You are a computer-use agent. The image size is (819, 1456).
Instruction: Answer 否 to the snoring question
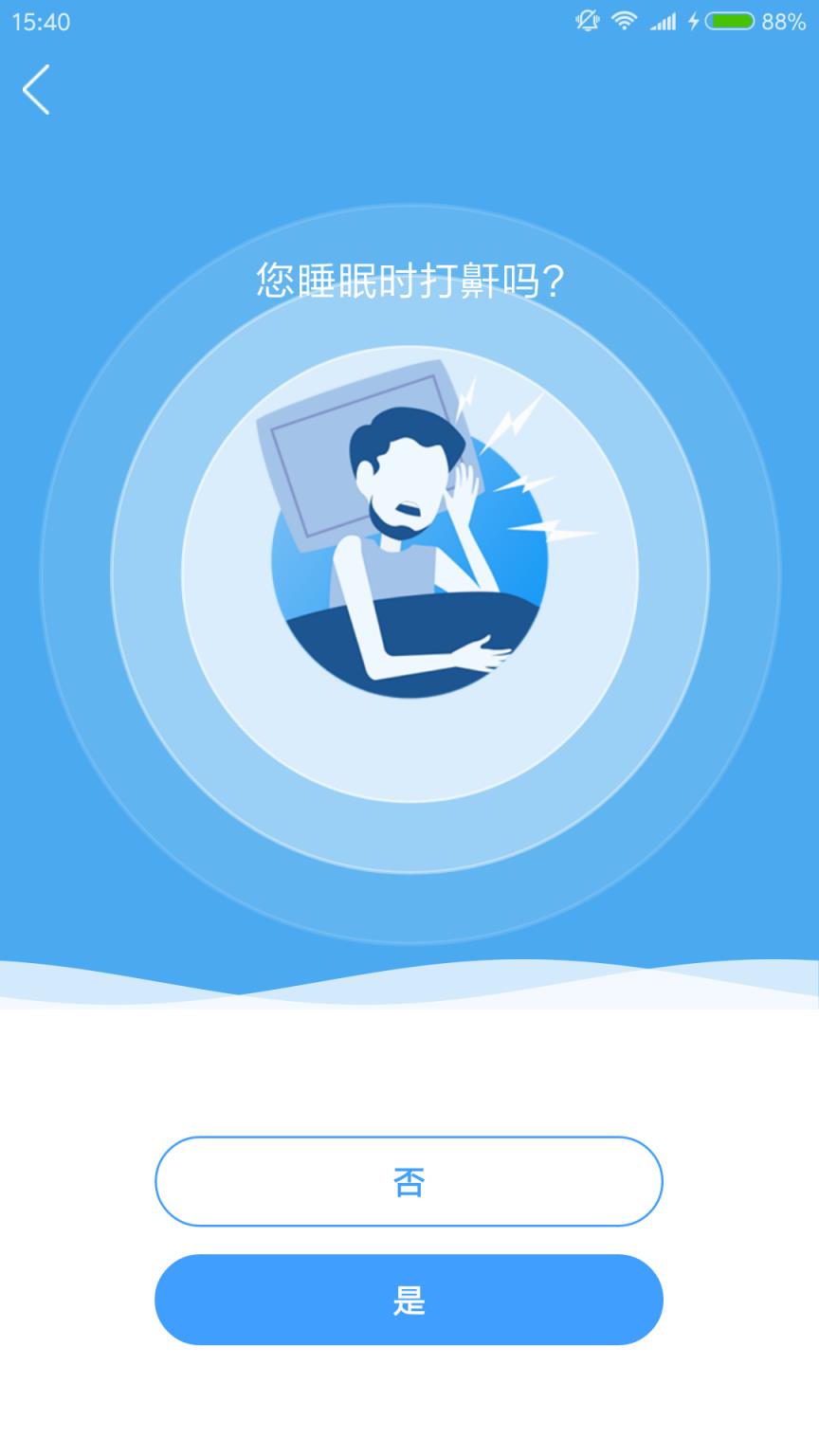click(409, 1181)
